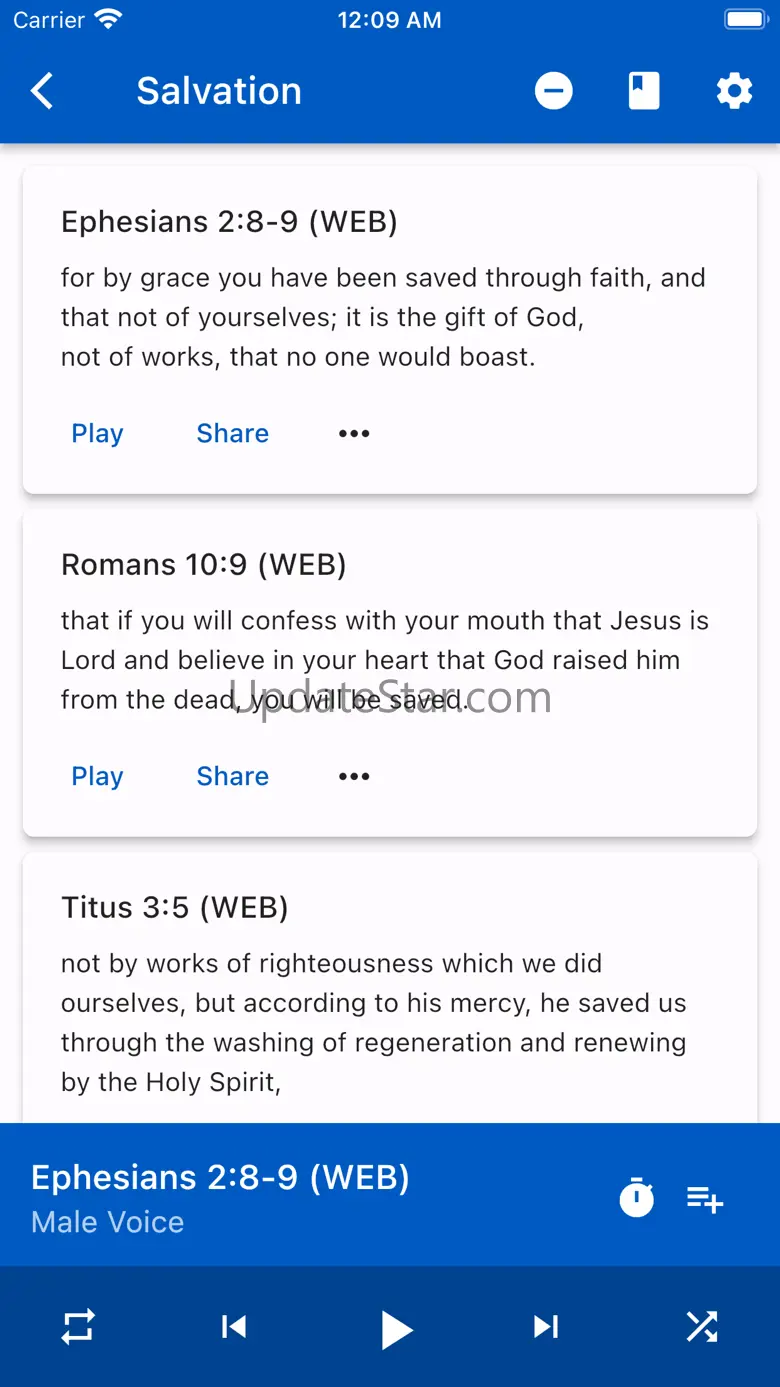Set the sleep timer
780x1387 pixels.
pyautogui.click(x=637, y=1198)
